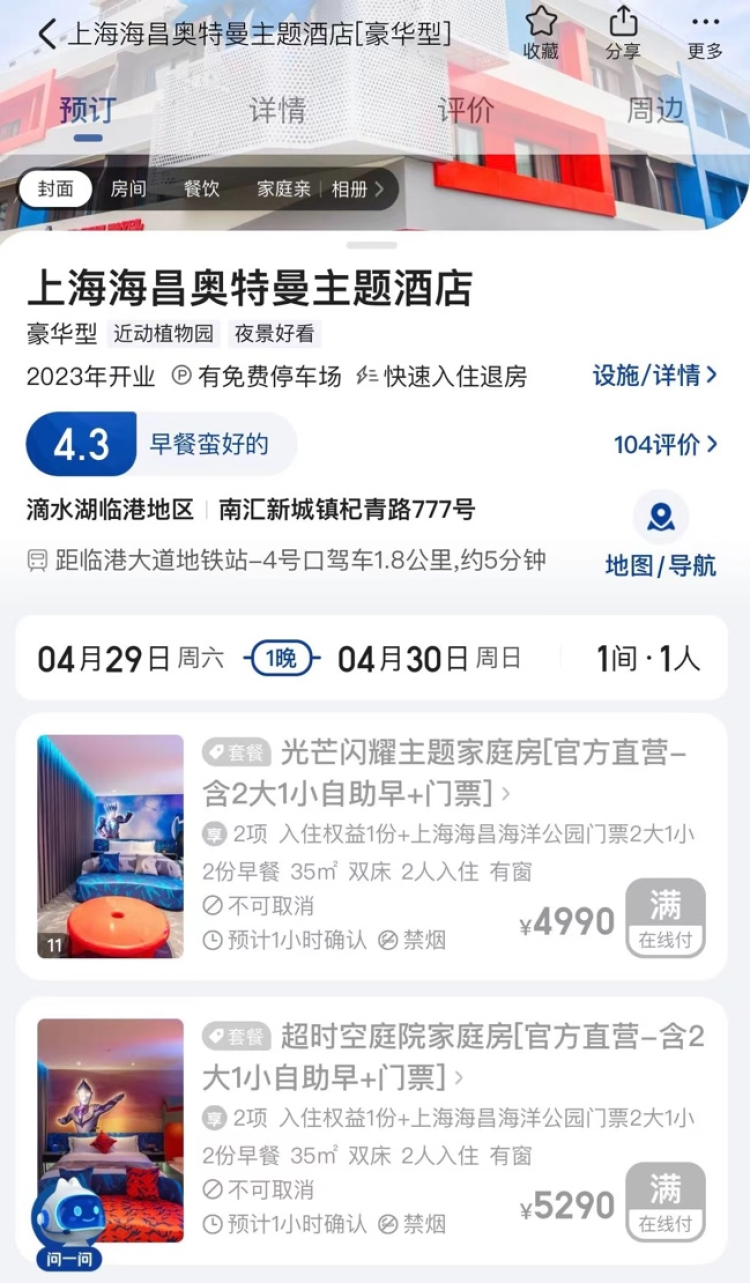Switch to the 周边 tab
The image size is (750, 1283).
[x=655, y=110]
